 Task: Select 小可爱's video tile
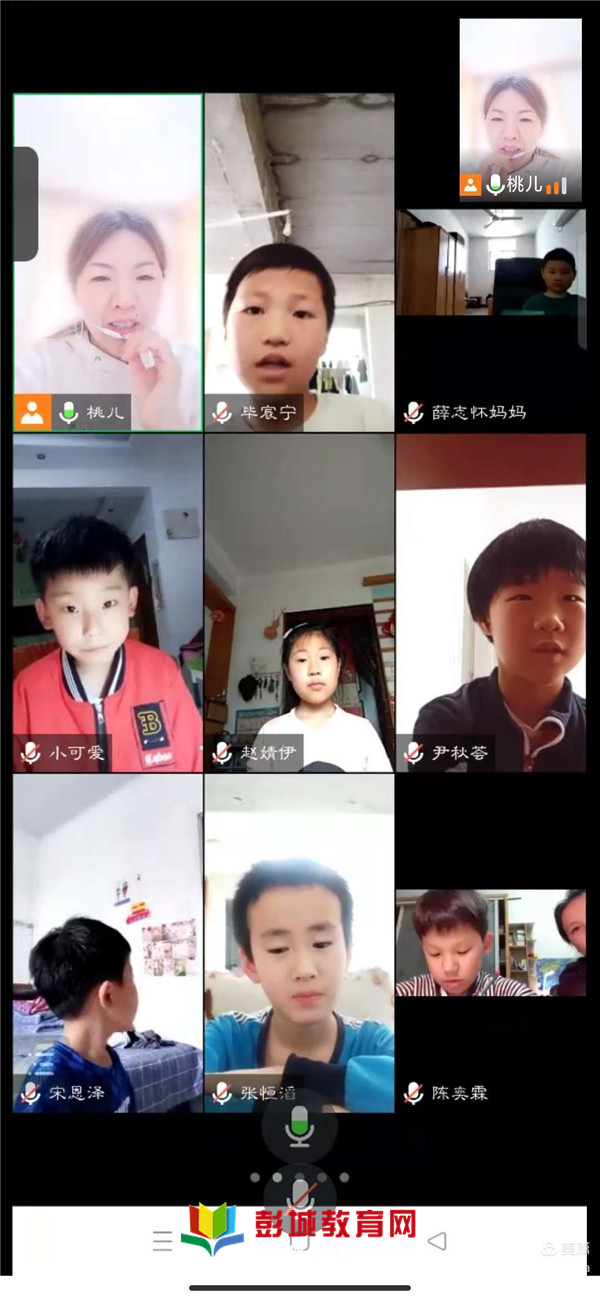(x=108, y=602)
